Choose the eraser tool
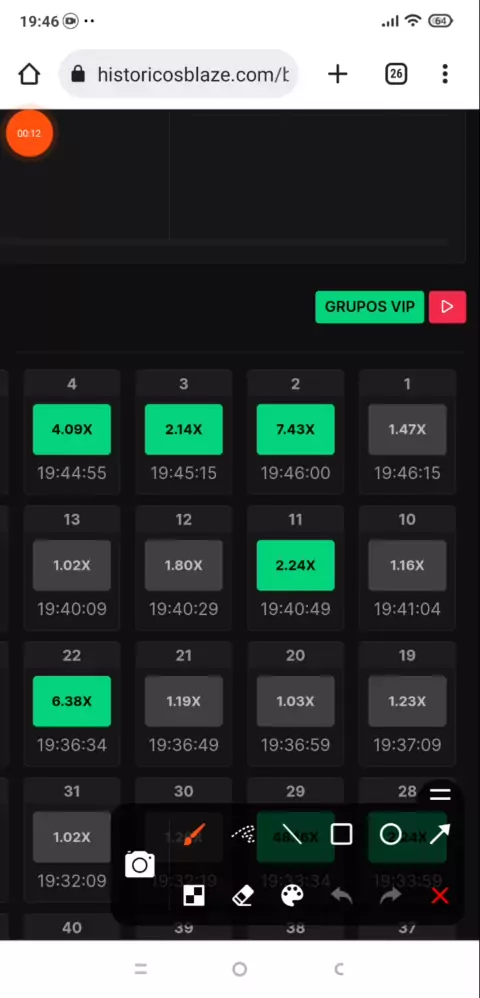This screenshot has width=480, height=998. (x=243, y=896)
